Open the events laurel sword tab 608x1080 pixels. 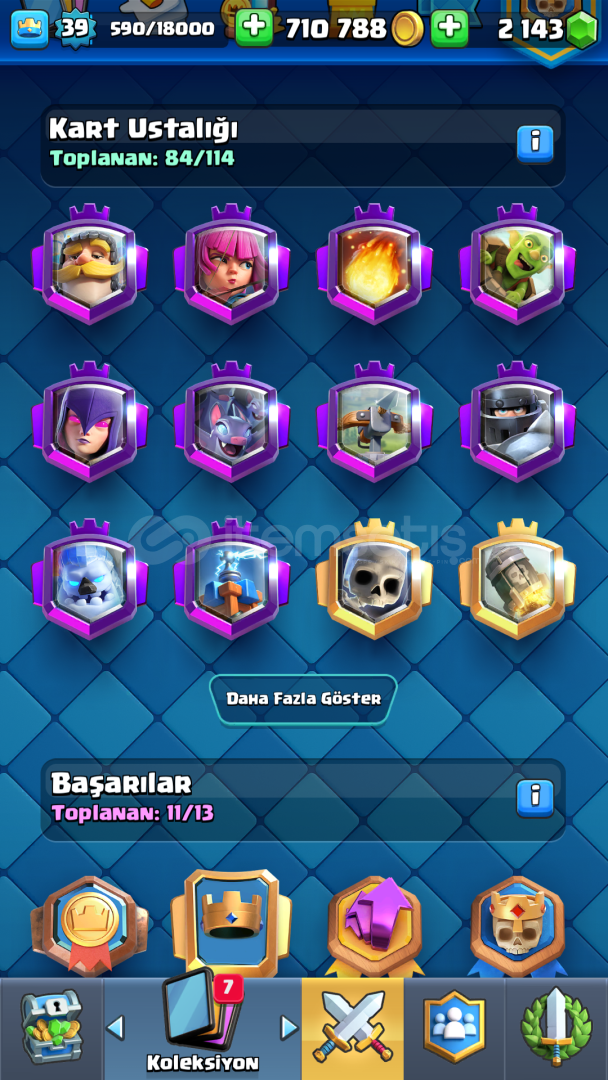556,1029
